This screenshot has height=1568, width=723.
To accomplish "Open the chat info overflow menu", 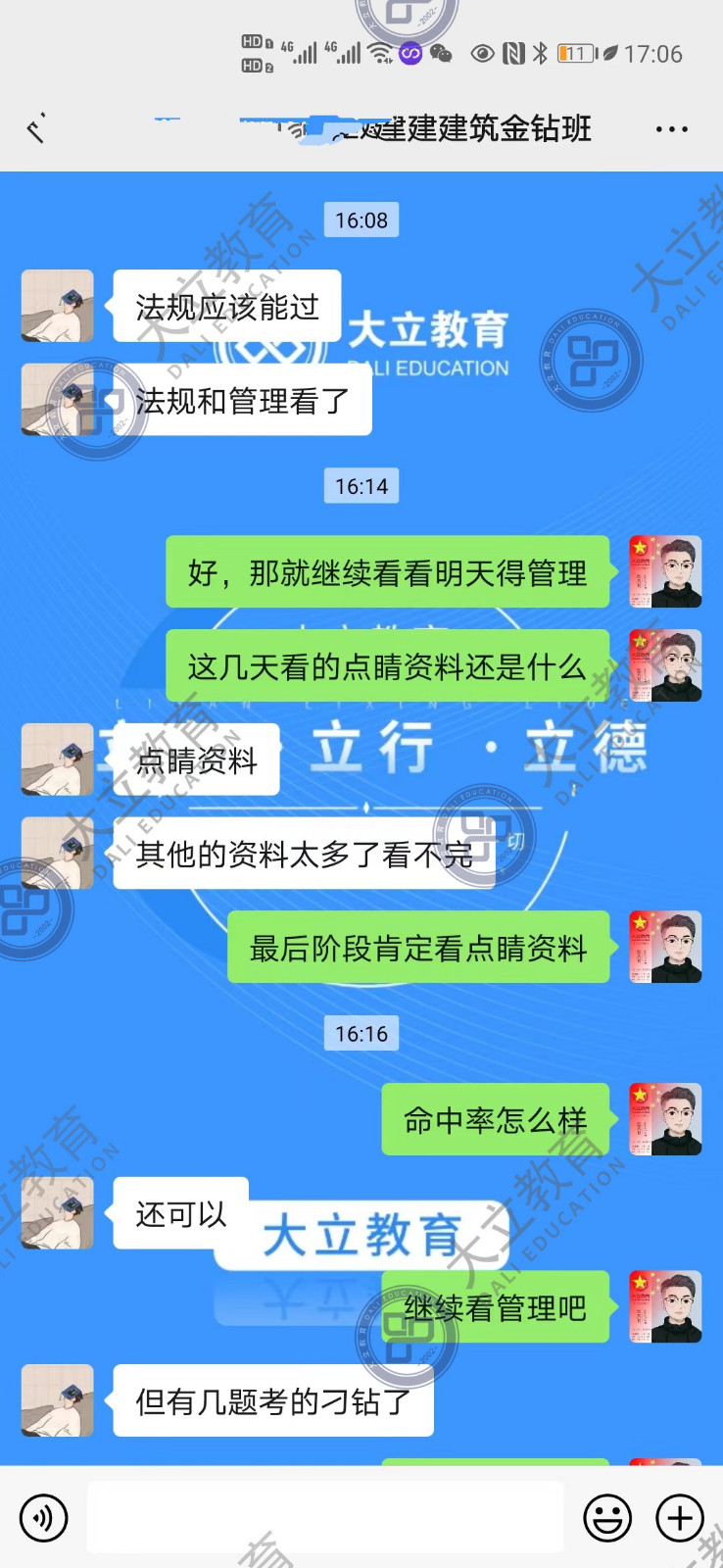I will [671, 129].
